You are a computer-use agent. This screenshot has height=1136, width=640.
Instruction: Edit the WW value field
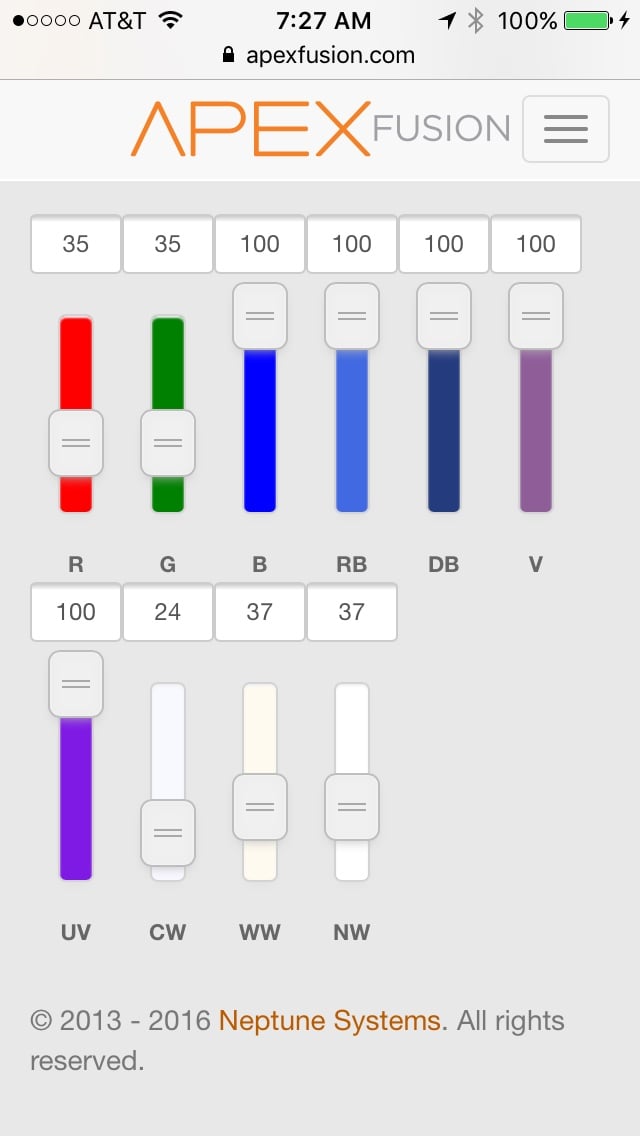[x=260, y=612]
